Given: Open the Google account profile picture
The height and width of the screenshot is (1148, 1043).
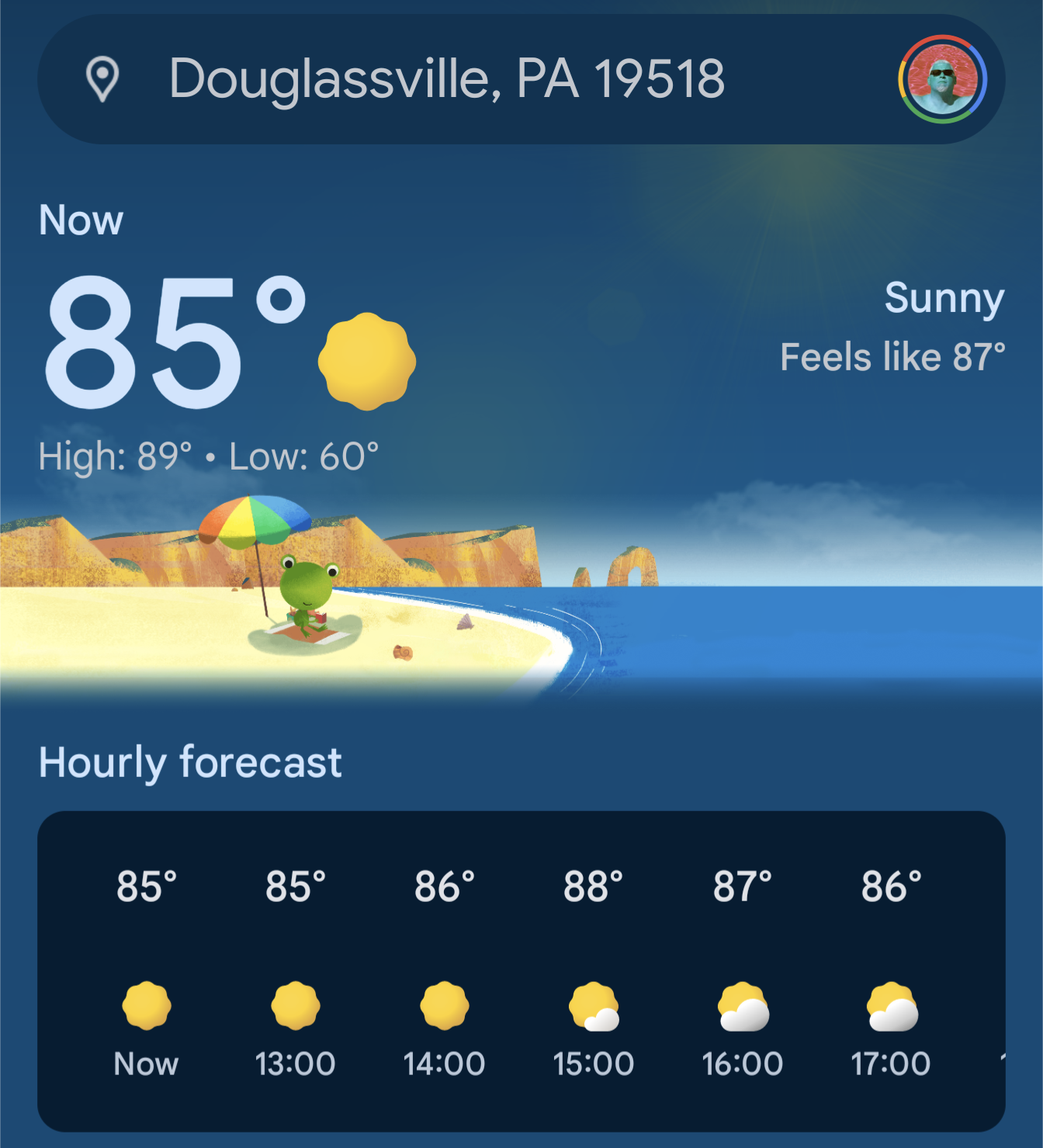Looking at the screenshot, I should [x=942, y=79].
